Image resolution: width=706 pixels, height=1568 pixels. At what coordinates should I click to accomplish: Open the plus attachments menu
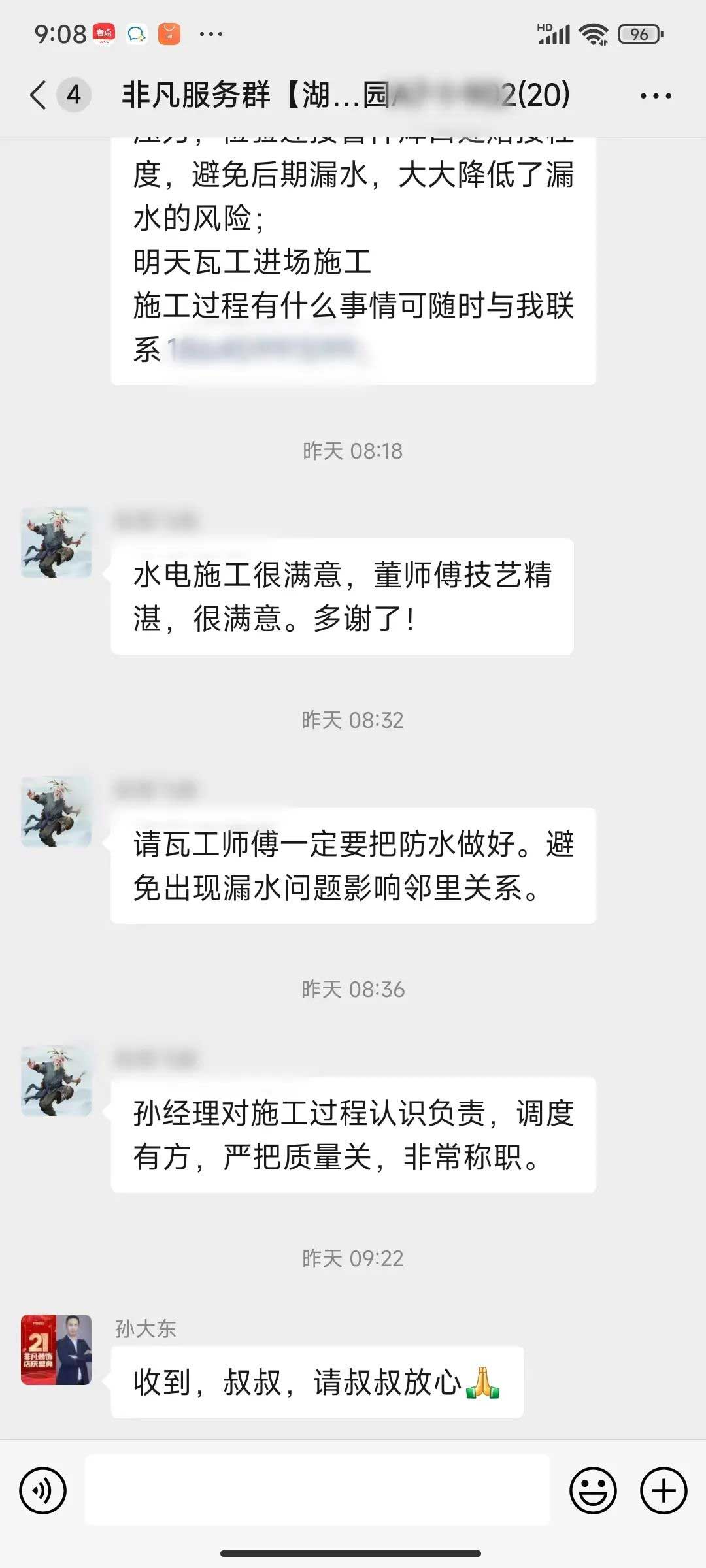(x=664, y=1490)
